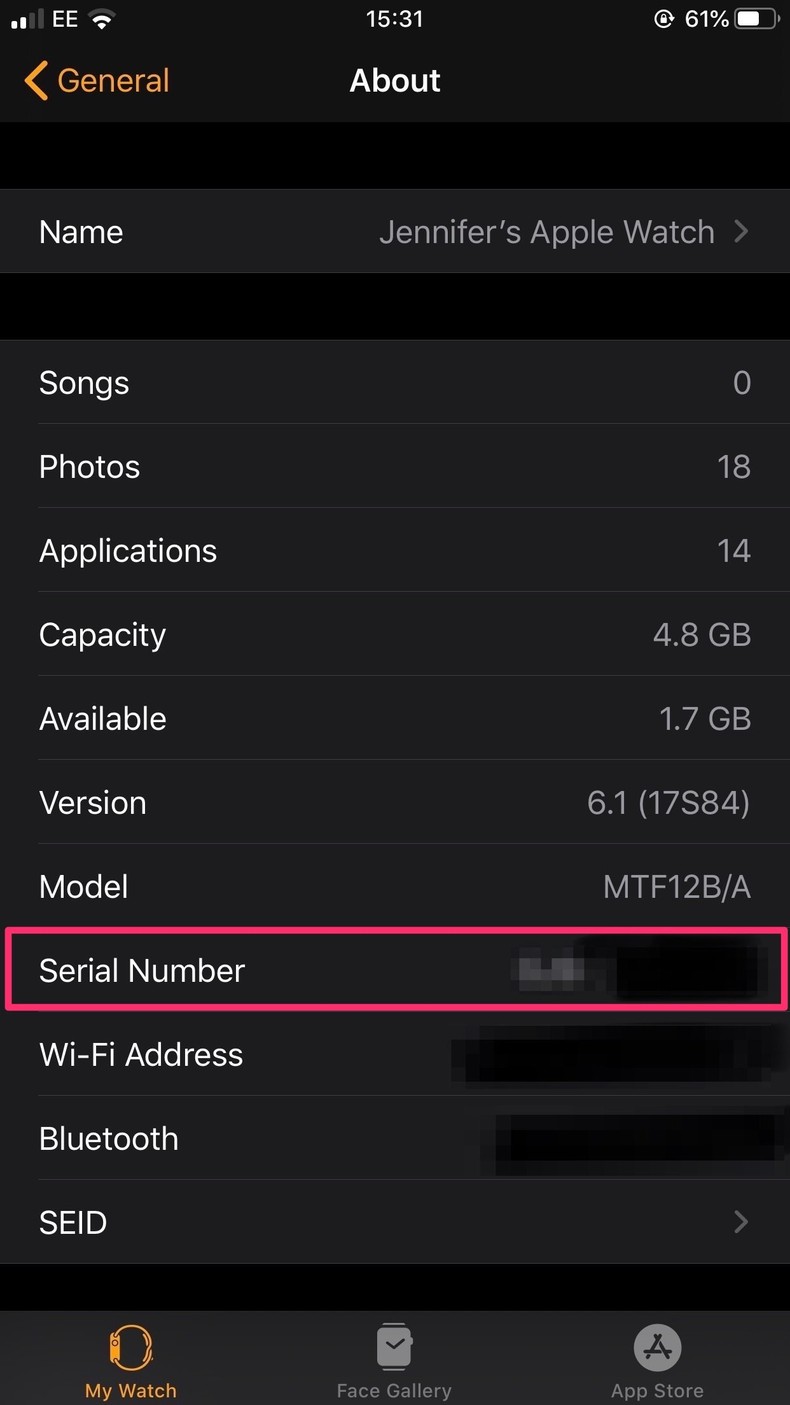Open the My Watch tab icon
790x1405 pixels.
point(130,1355)
